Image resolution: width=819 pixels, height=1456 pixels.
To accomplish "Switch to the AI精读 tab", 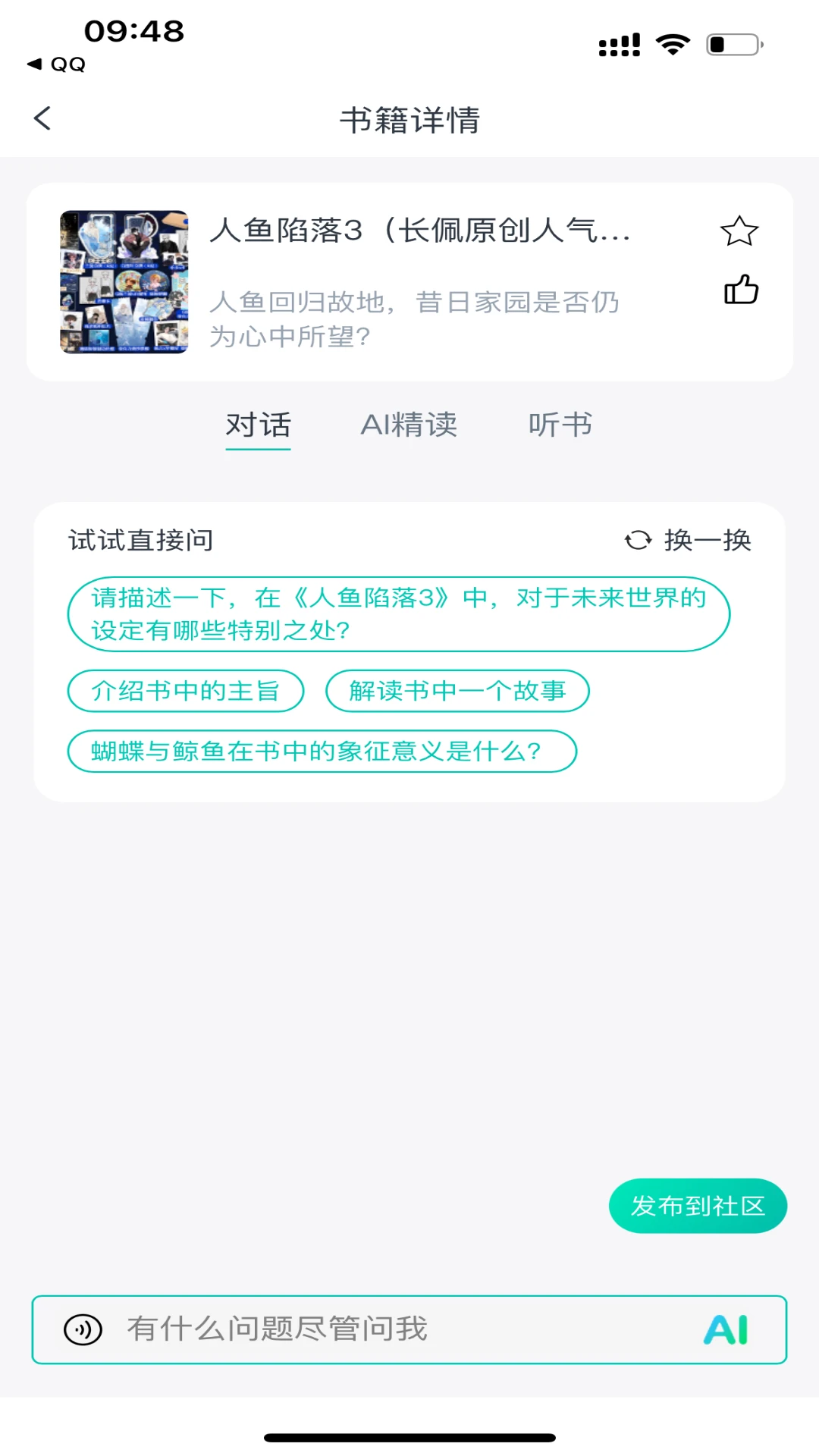I will coord(410,425).
